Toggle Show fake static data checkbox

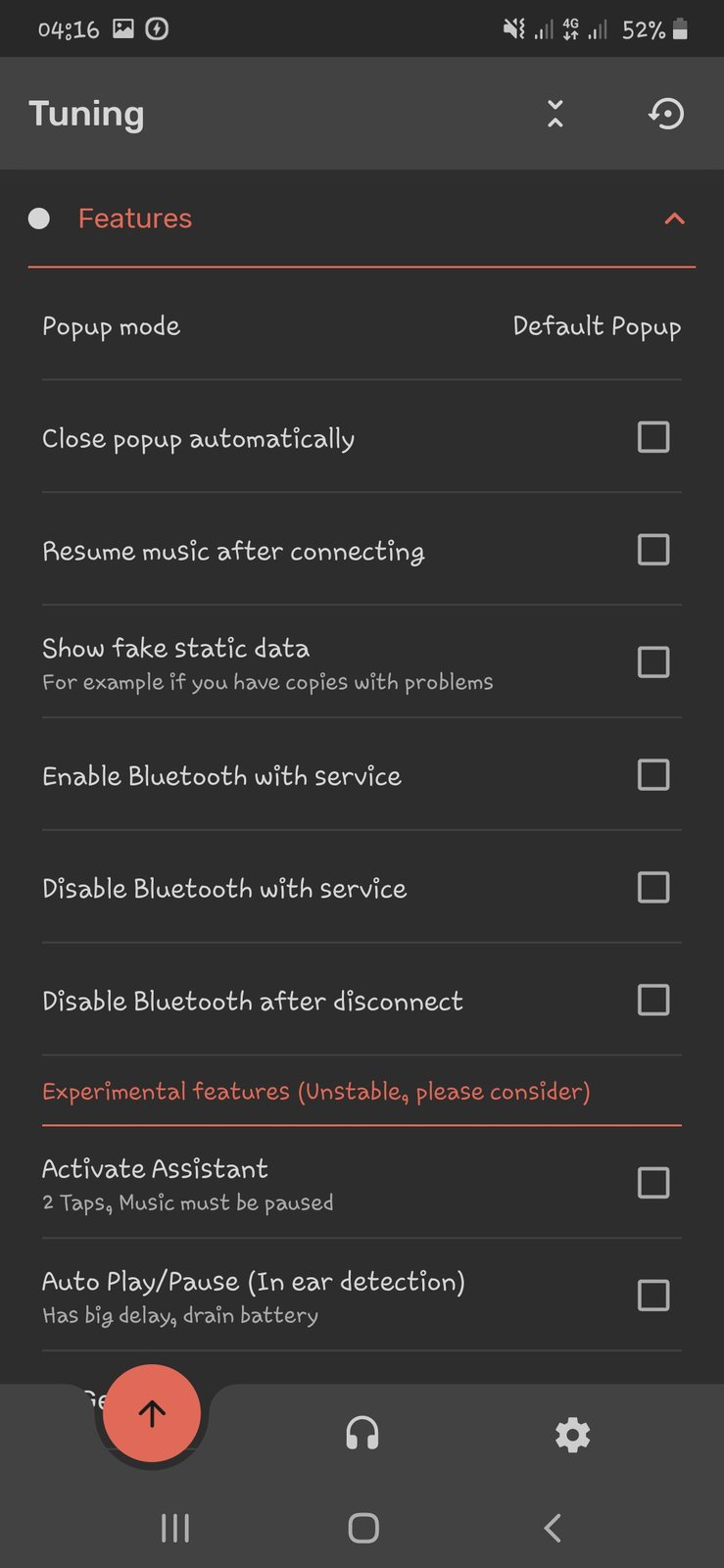tap(652, 662)
